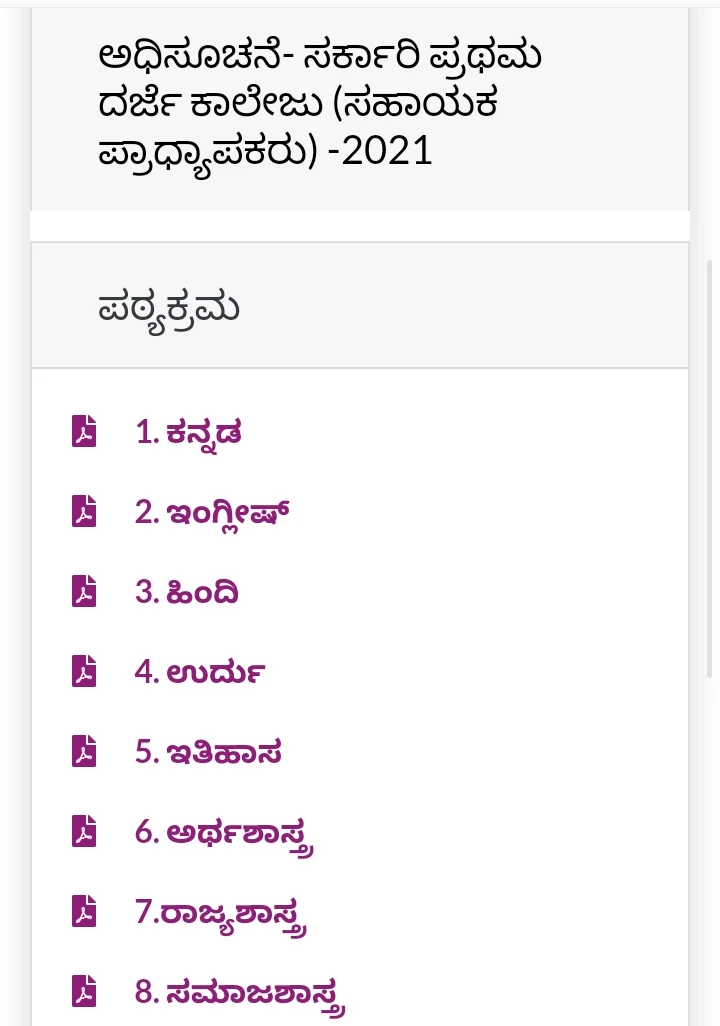Open the 4. ಉರ್ದು syllabus link
Screen dimensions: 720x1026
point(199,672)
